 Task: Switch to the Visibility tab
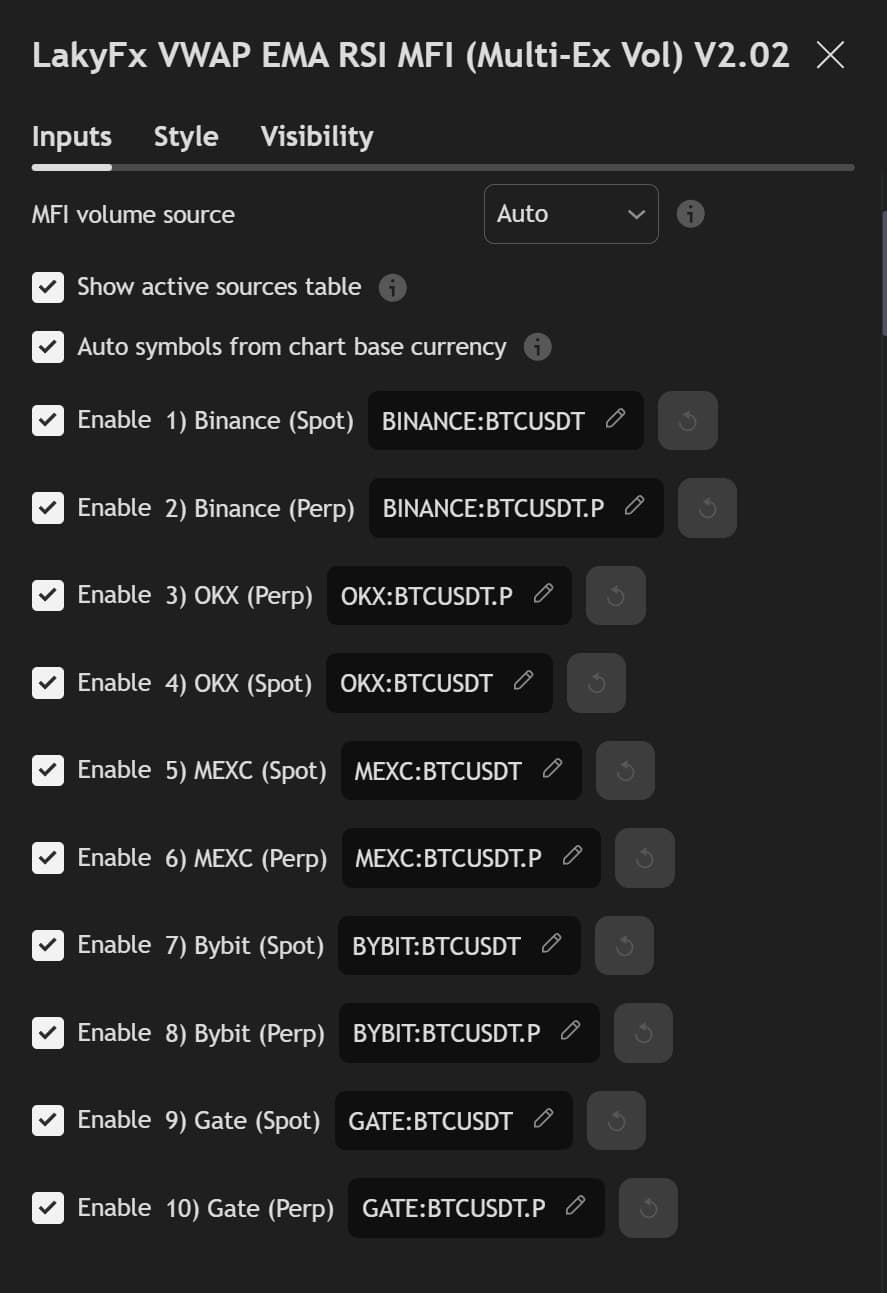coord(316,137)
